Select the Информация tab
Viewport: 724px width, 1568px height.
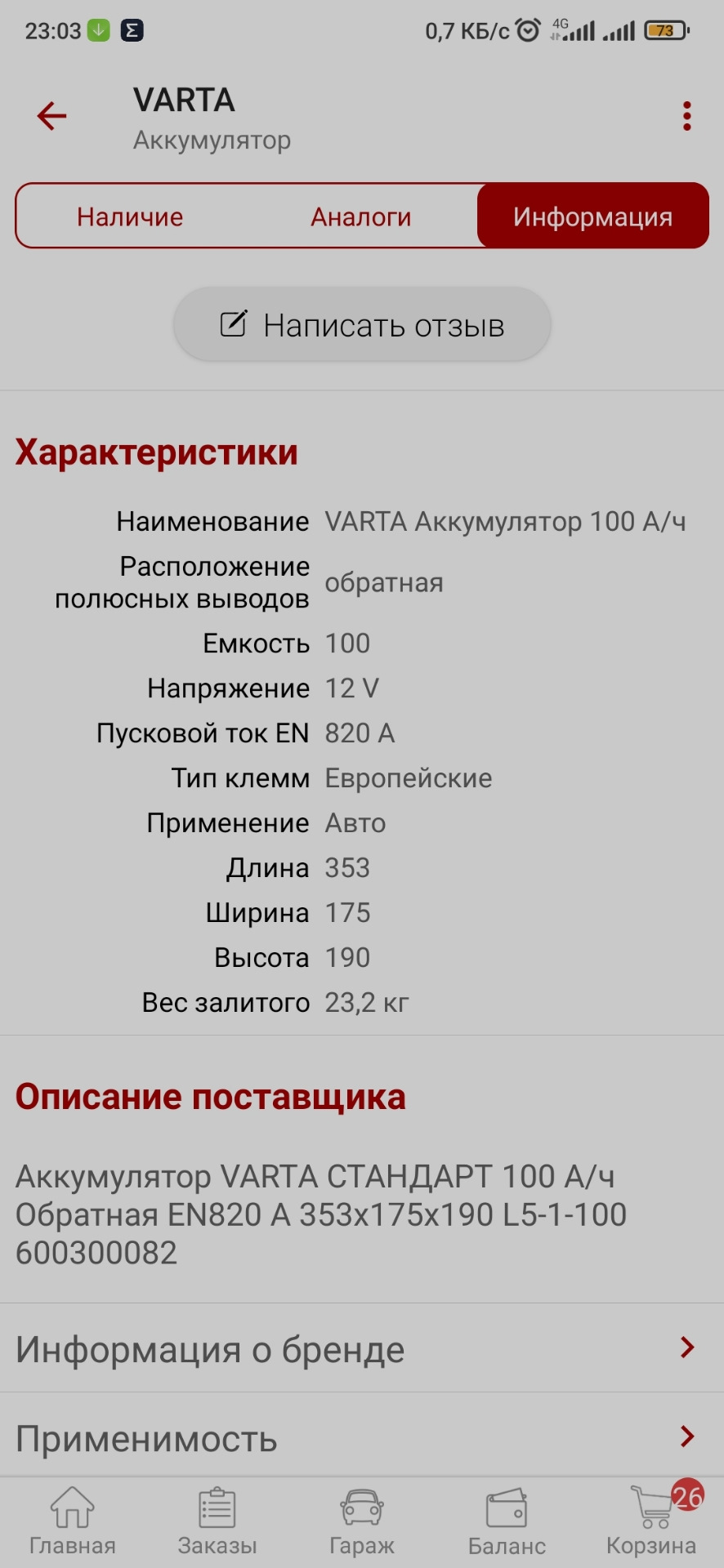point(592,216)
